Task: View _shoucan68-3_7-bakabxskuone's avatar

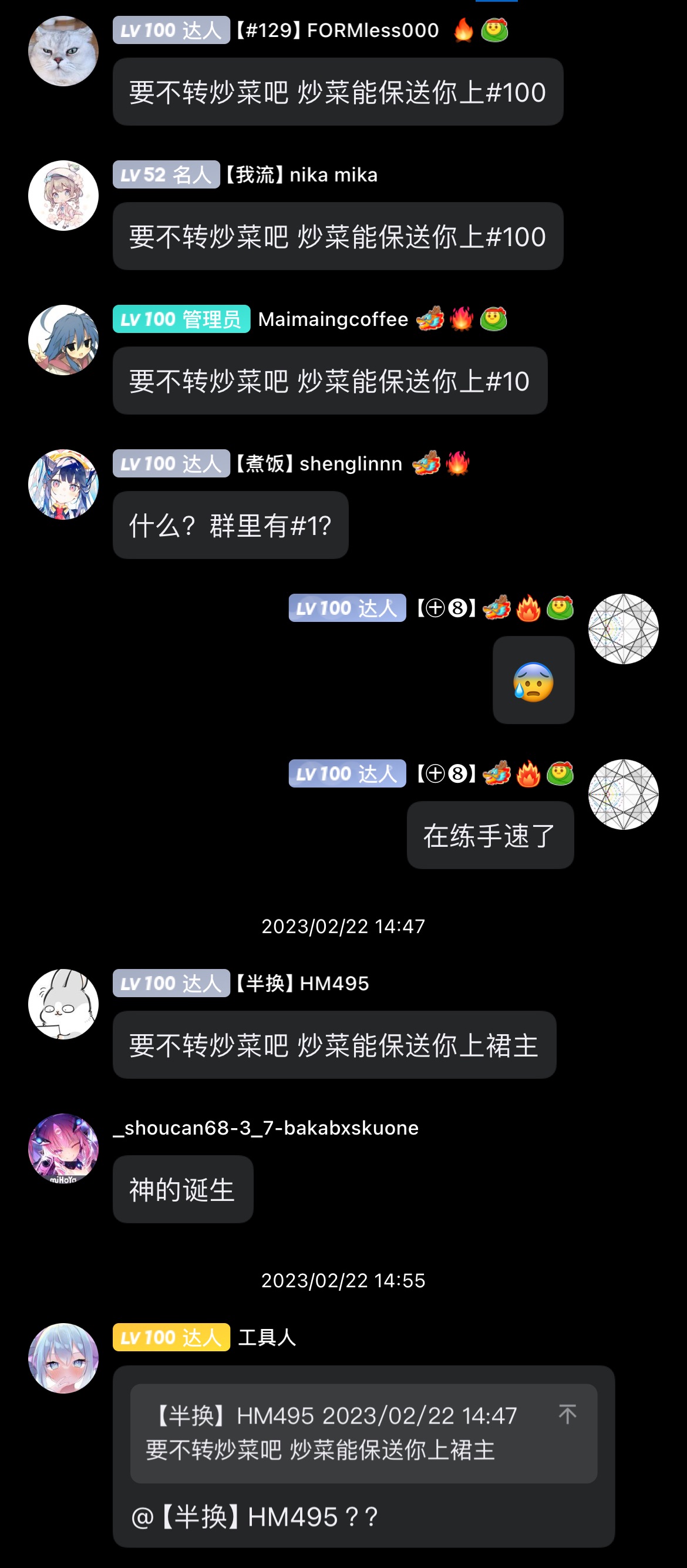Action: [x=63, y=1149]
